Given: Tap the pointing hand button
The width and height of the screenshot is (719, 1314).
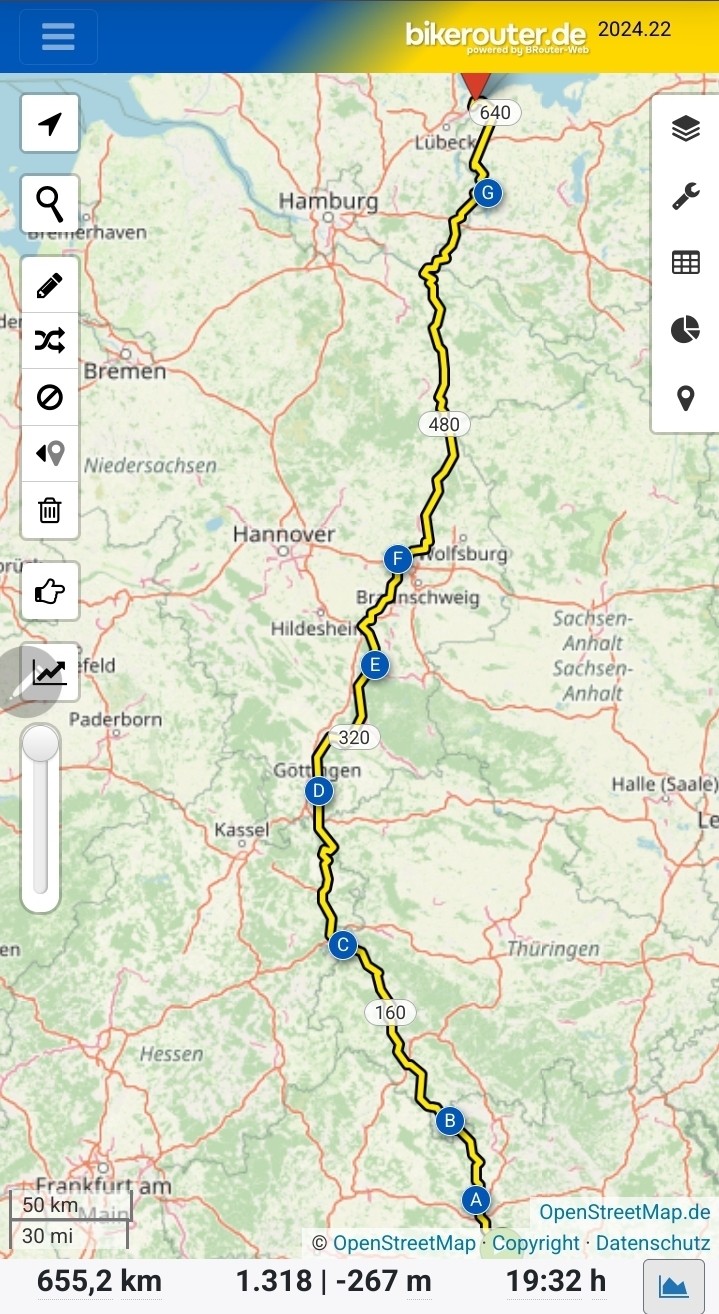Looking at the screenshot, I should 50,592.
